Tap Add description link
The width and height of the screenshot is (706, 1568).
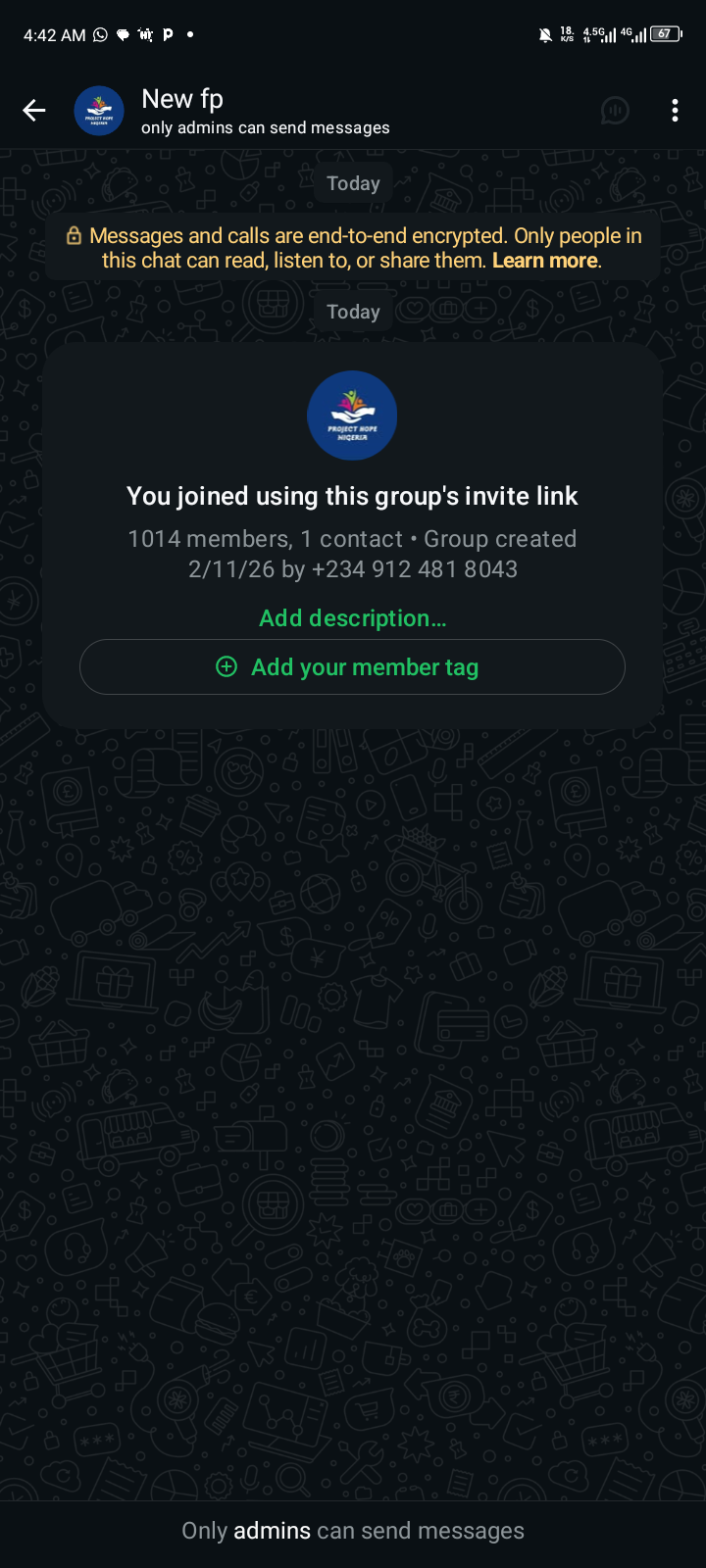352,618
